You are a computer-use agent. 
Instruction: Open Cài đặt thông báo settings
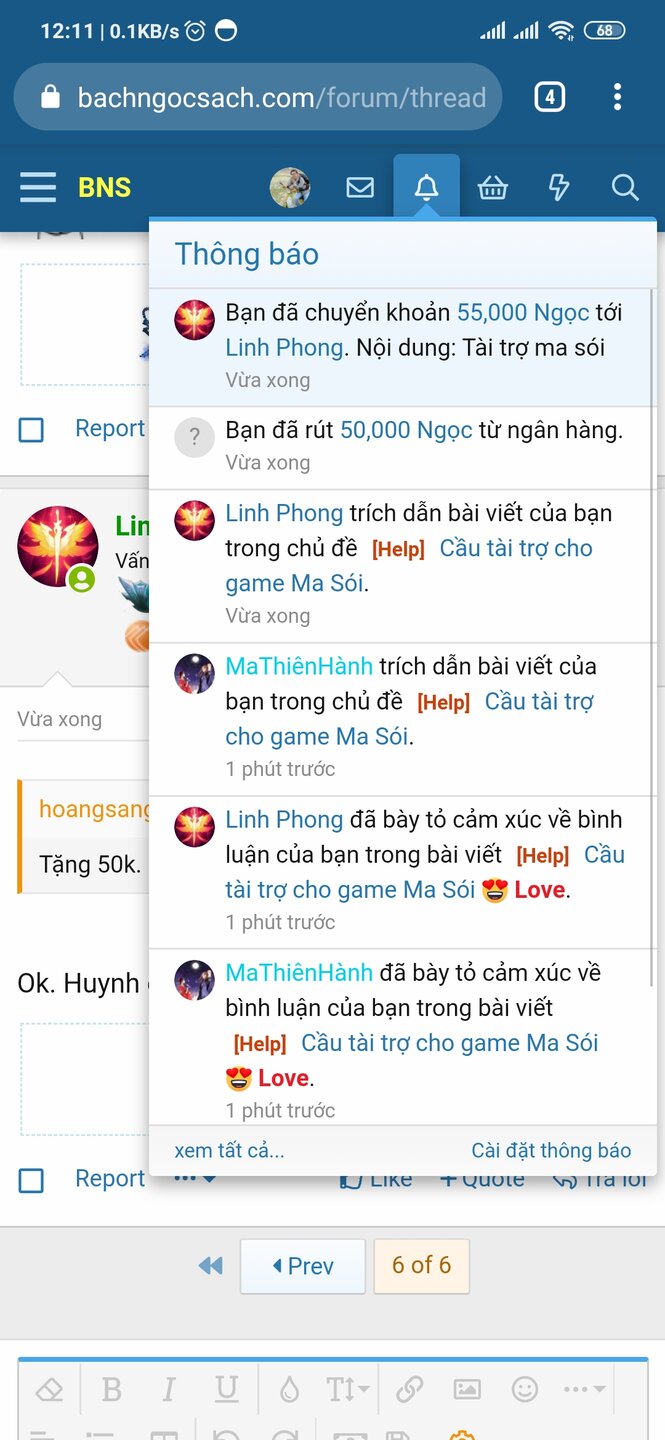click(x=551, y=1150)
